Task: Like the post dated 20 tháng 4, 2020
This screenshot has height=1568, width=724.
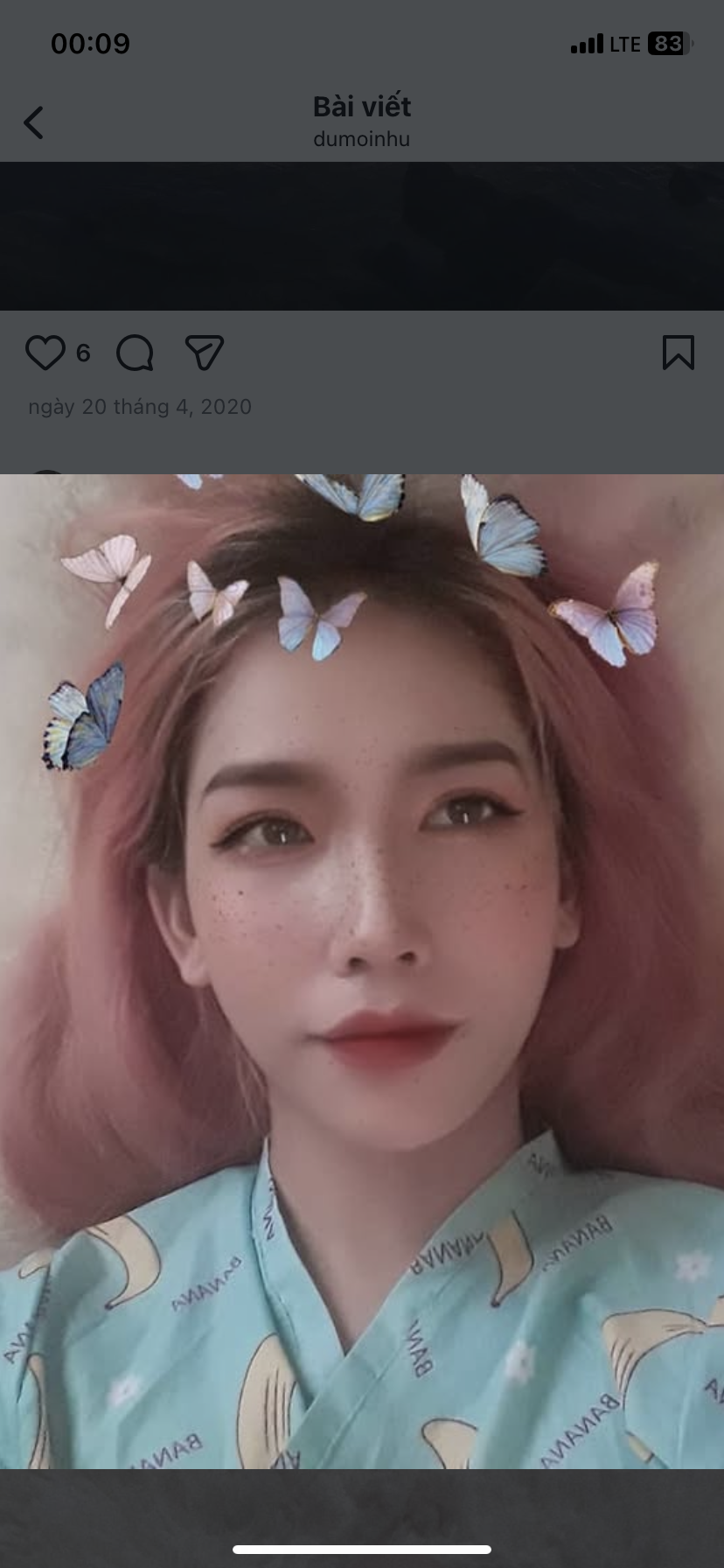Action: click(45, 353)
